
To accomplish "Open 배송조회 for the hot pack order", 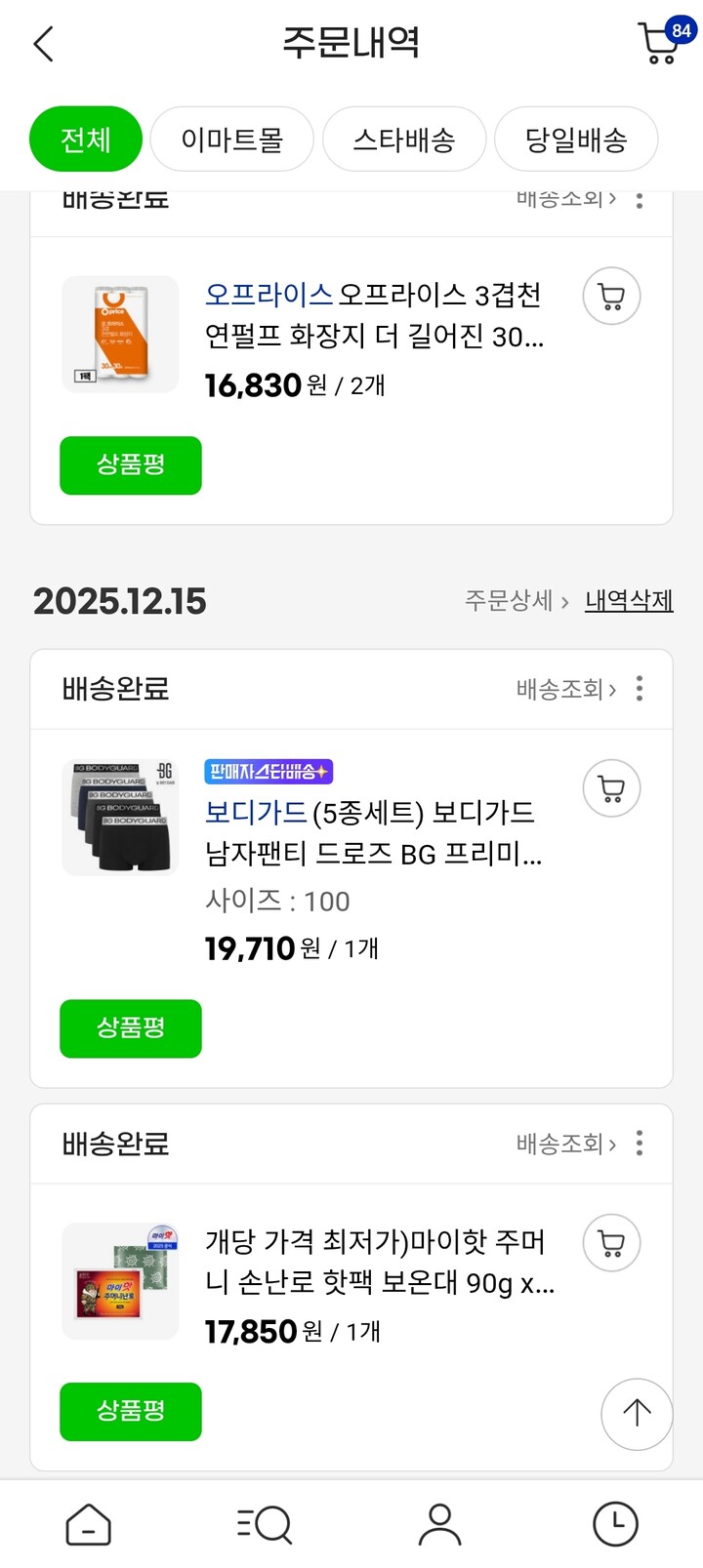I will [x=563, y=1144].
